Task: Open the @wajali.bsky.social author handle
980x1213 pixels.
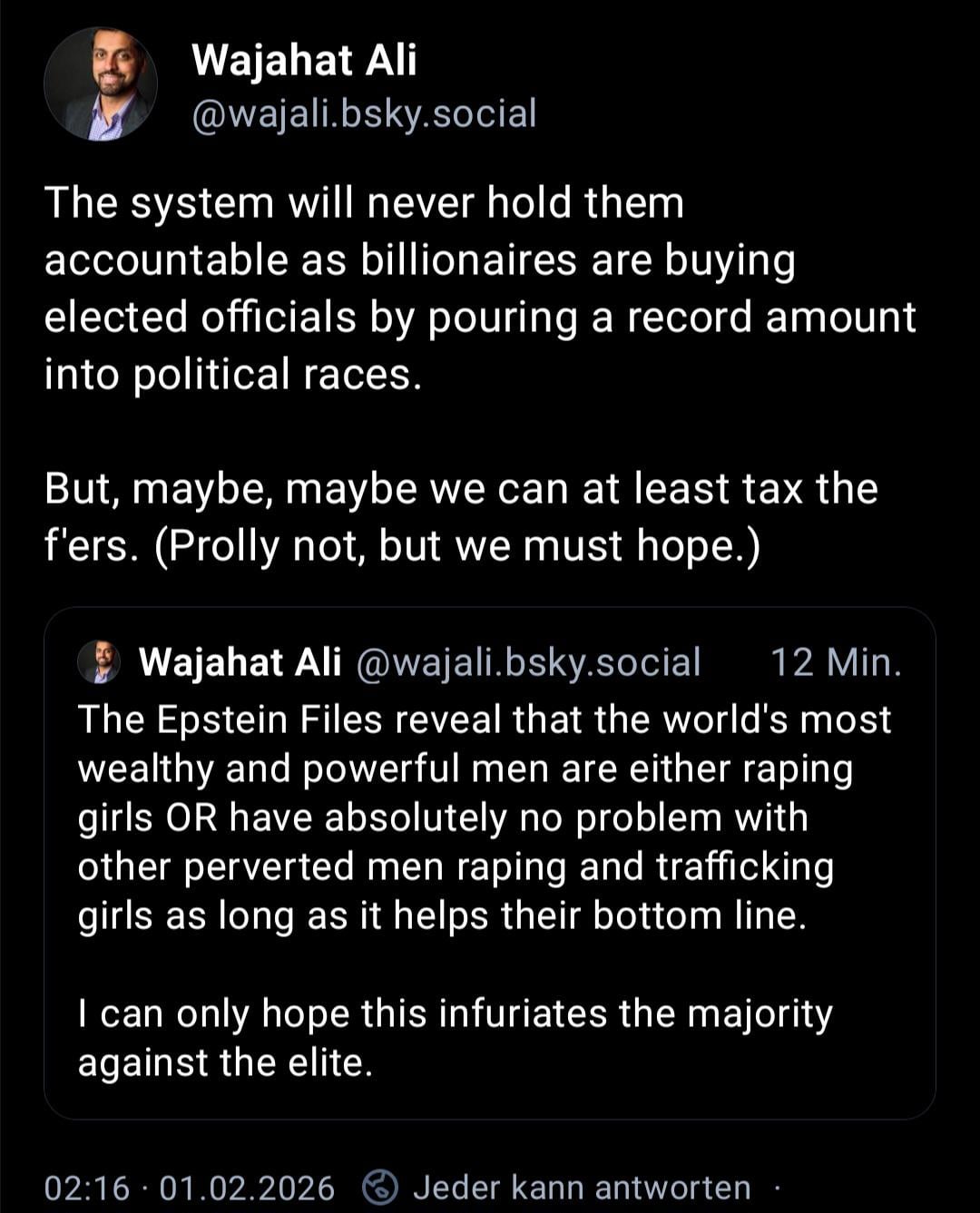Action: coord(364,114)
